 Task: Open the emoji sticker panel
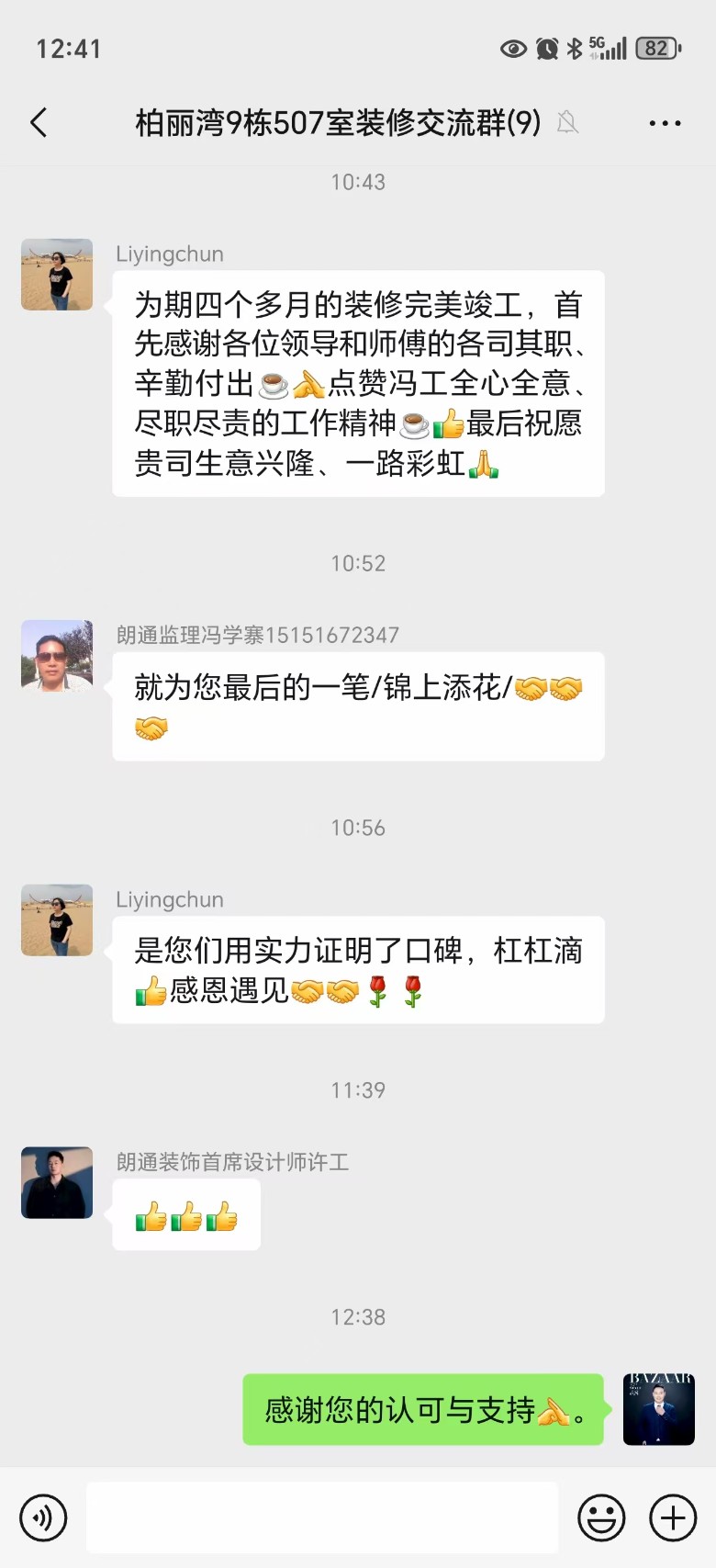[x=601, y=1517]
